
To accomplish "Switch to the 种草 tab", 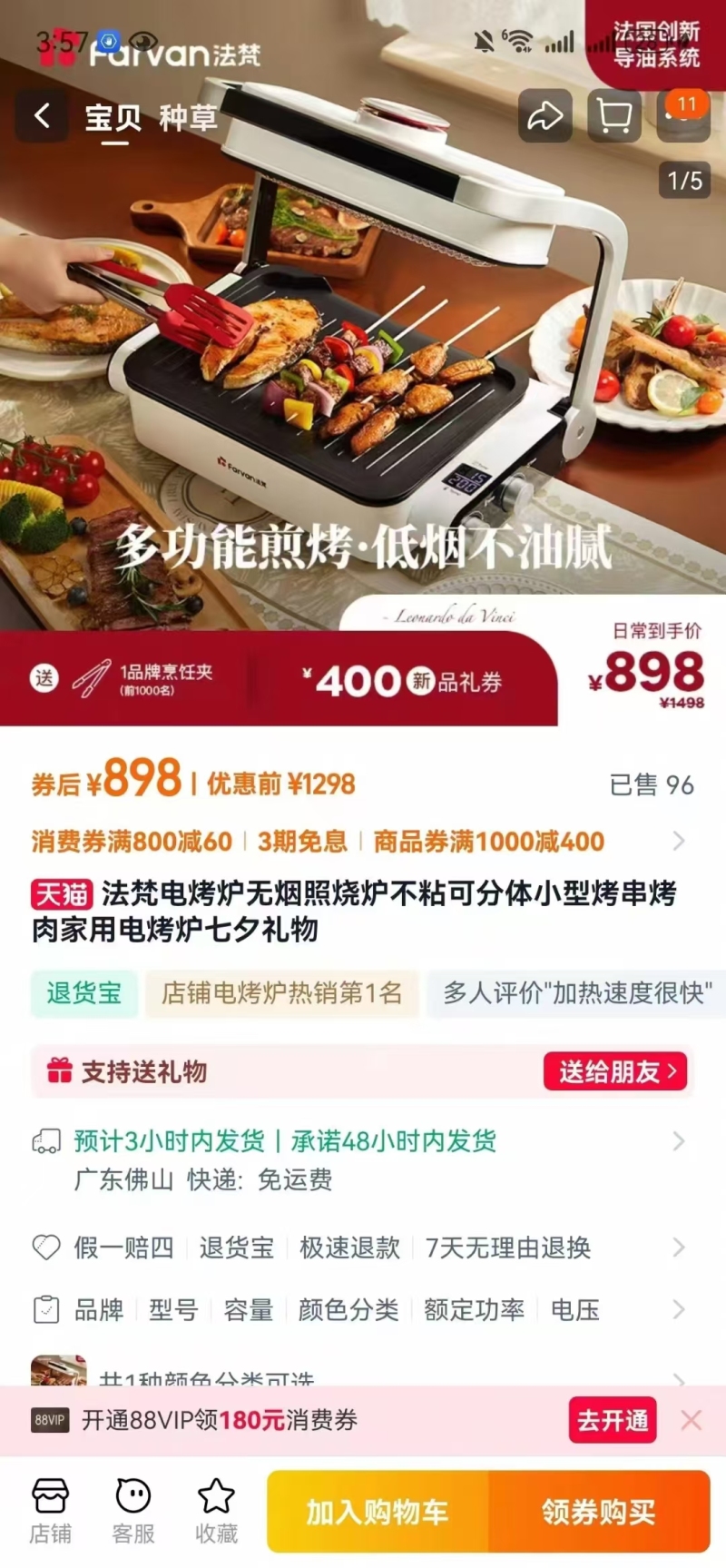I will [188, 117].
